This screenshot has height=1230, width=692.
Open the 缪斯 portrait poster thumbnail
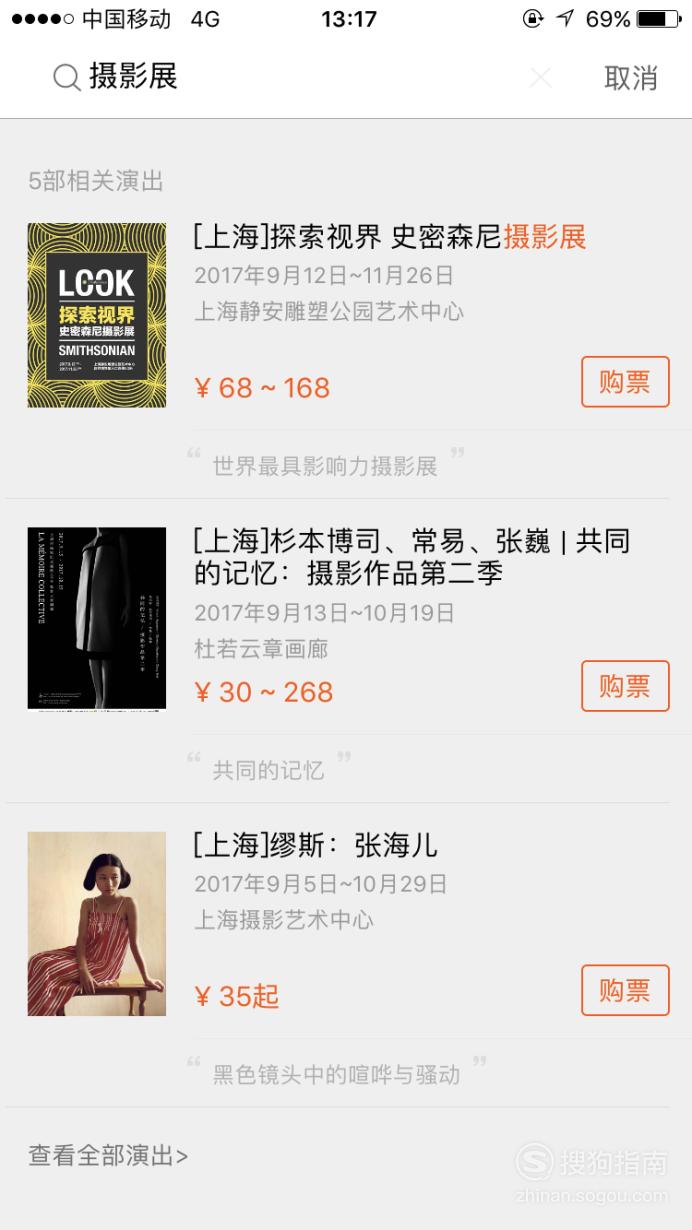click(x=97, y=924)
